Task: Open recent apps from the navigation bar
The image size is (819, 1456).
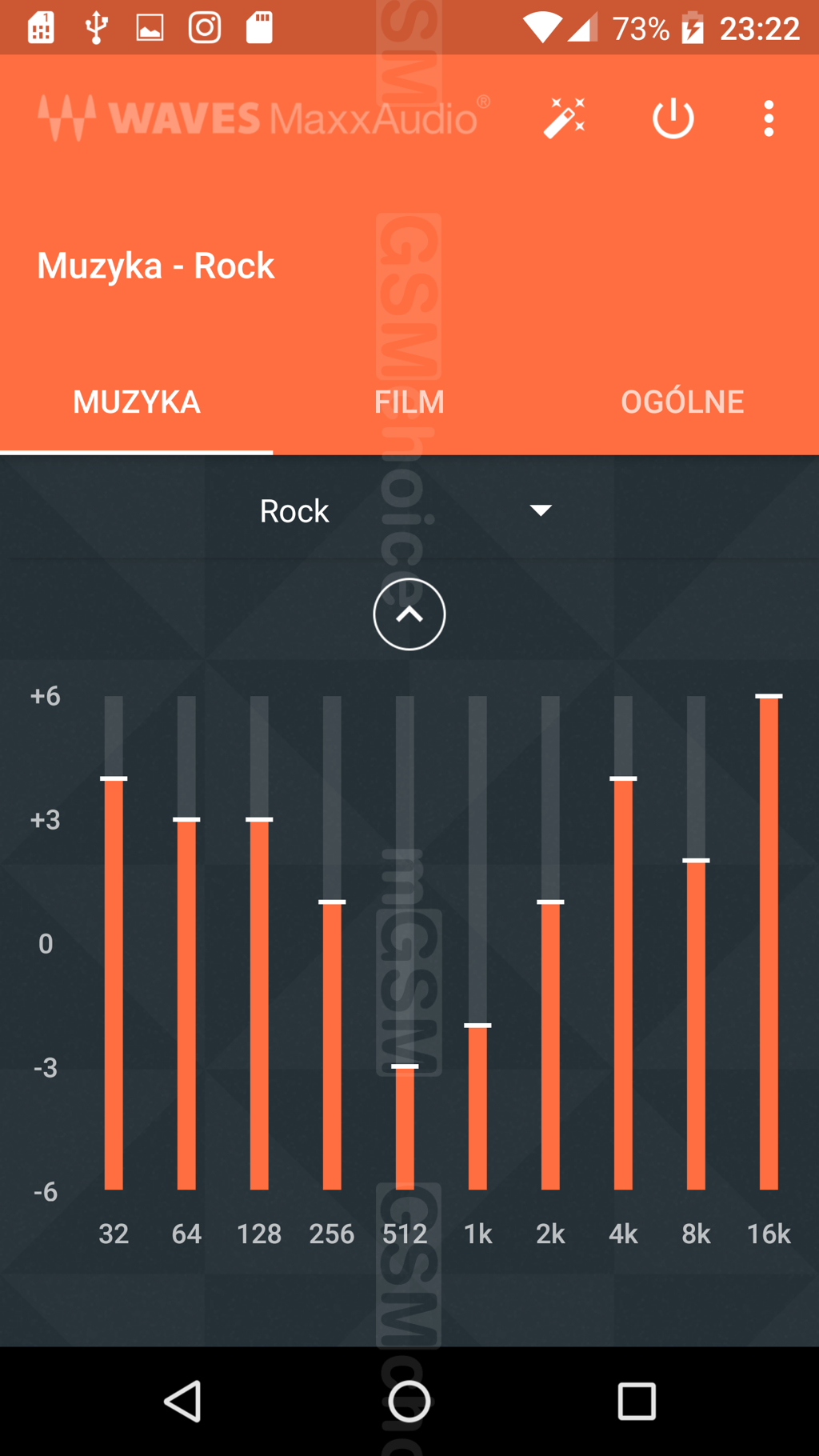Action: (x=637, y=1402)
